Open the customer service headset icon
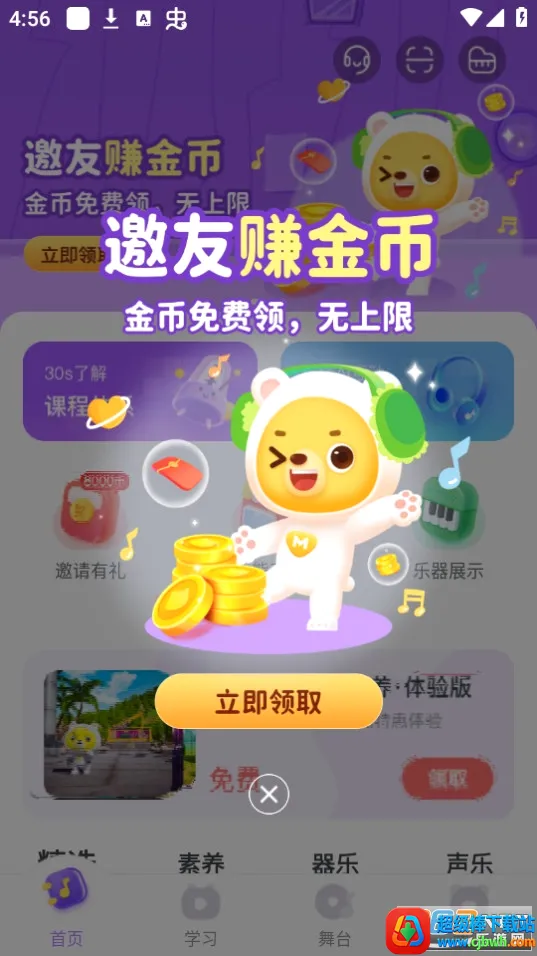 click(x=357, y=60)
